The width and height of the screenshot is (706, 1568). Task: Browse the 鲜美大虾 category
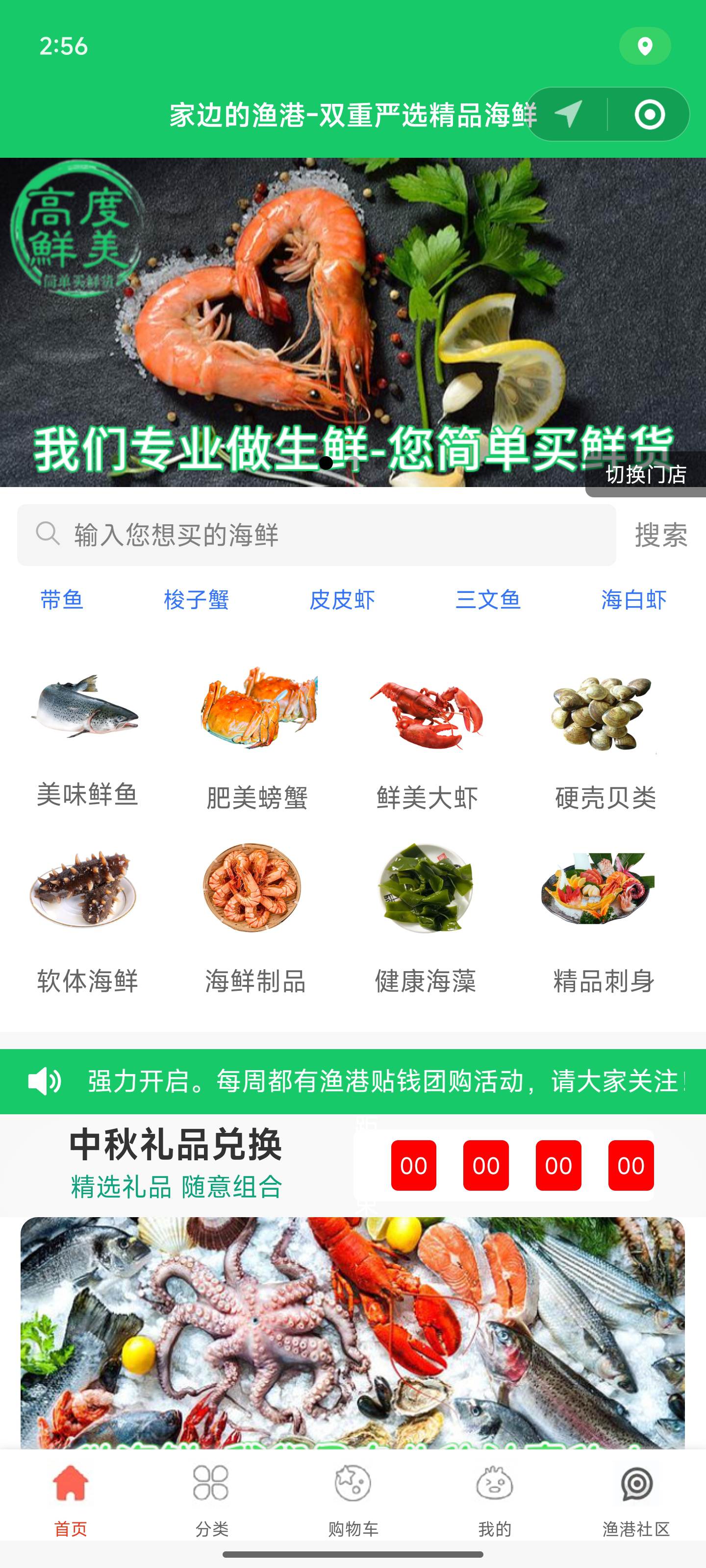[427, 736]
